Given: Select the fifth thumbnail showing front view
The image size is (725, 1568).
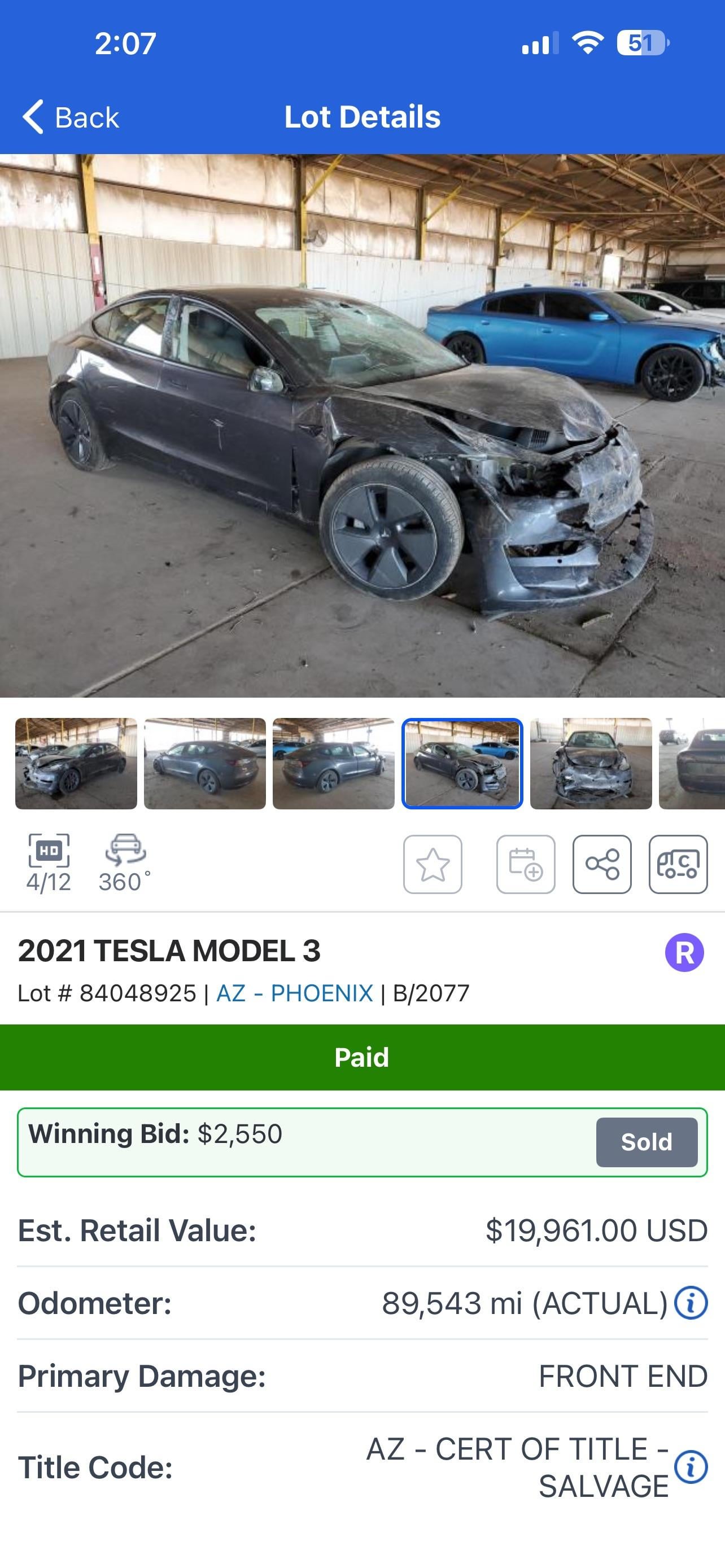Looking at the screenshot, I should point(591,763).
